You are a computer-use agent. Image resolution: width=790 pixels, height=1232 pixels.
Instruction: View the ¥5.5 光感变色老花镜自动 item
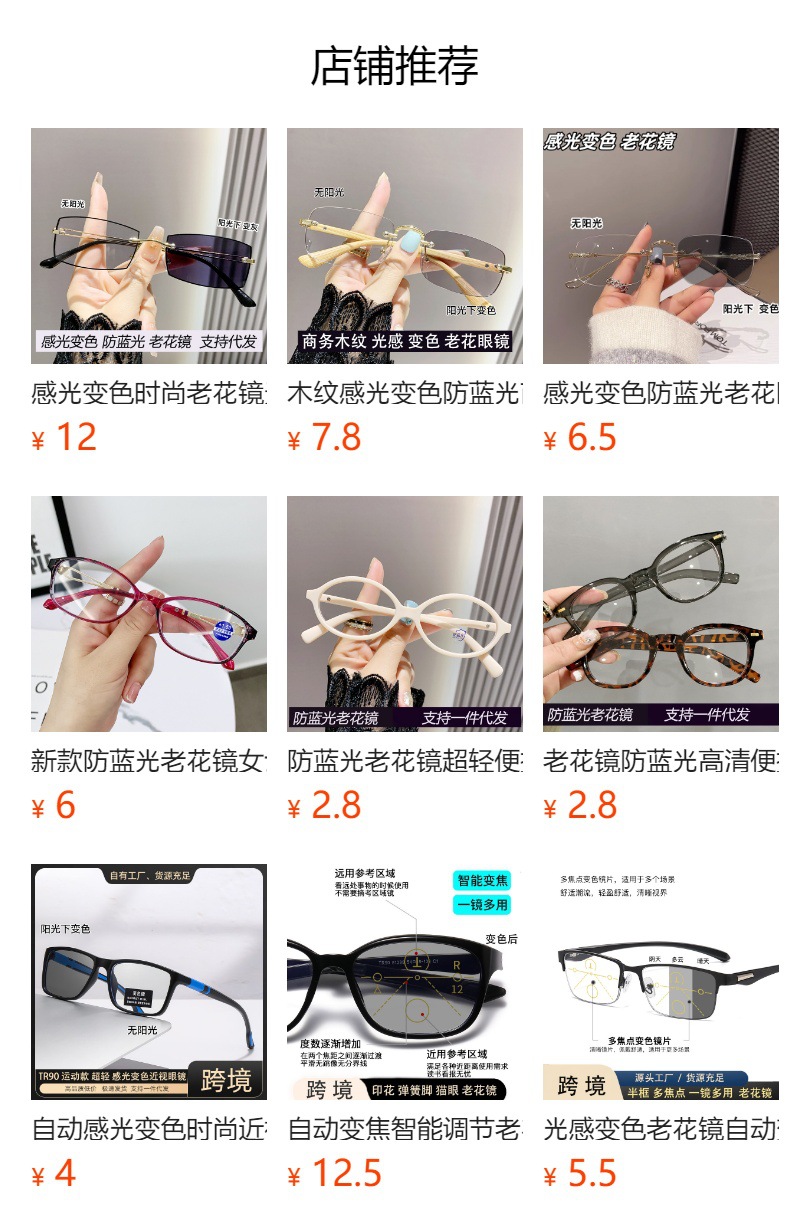[x=660, y=982]
